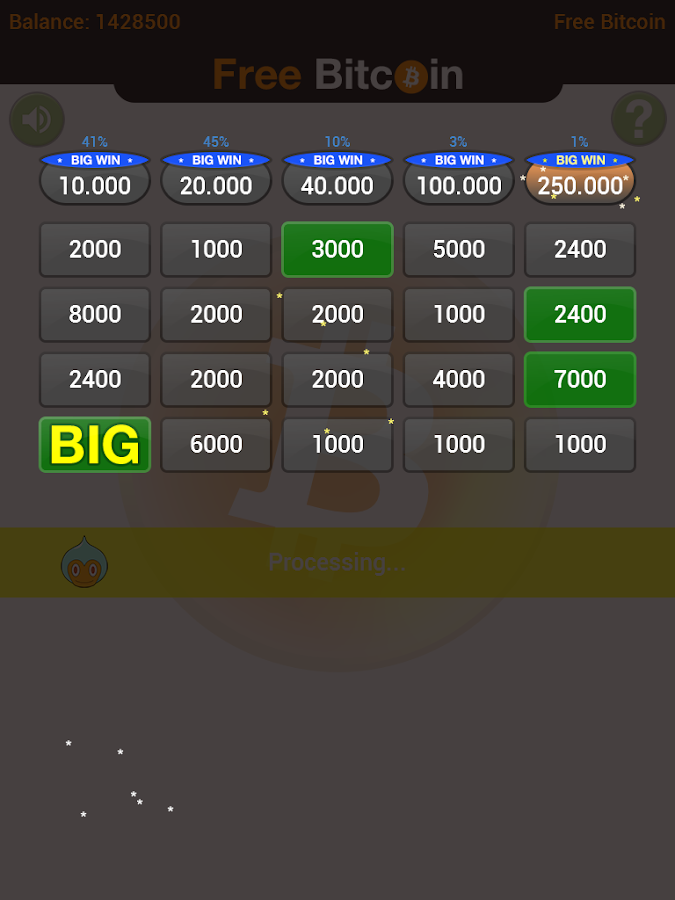
Task: Tap the green BIG tile
Action: [x=95, y=444]
